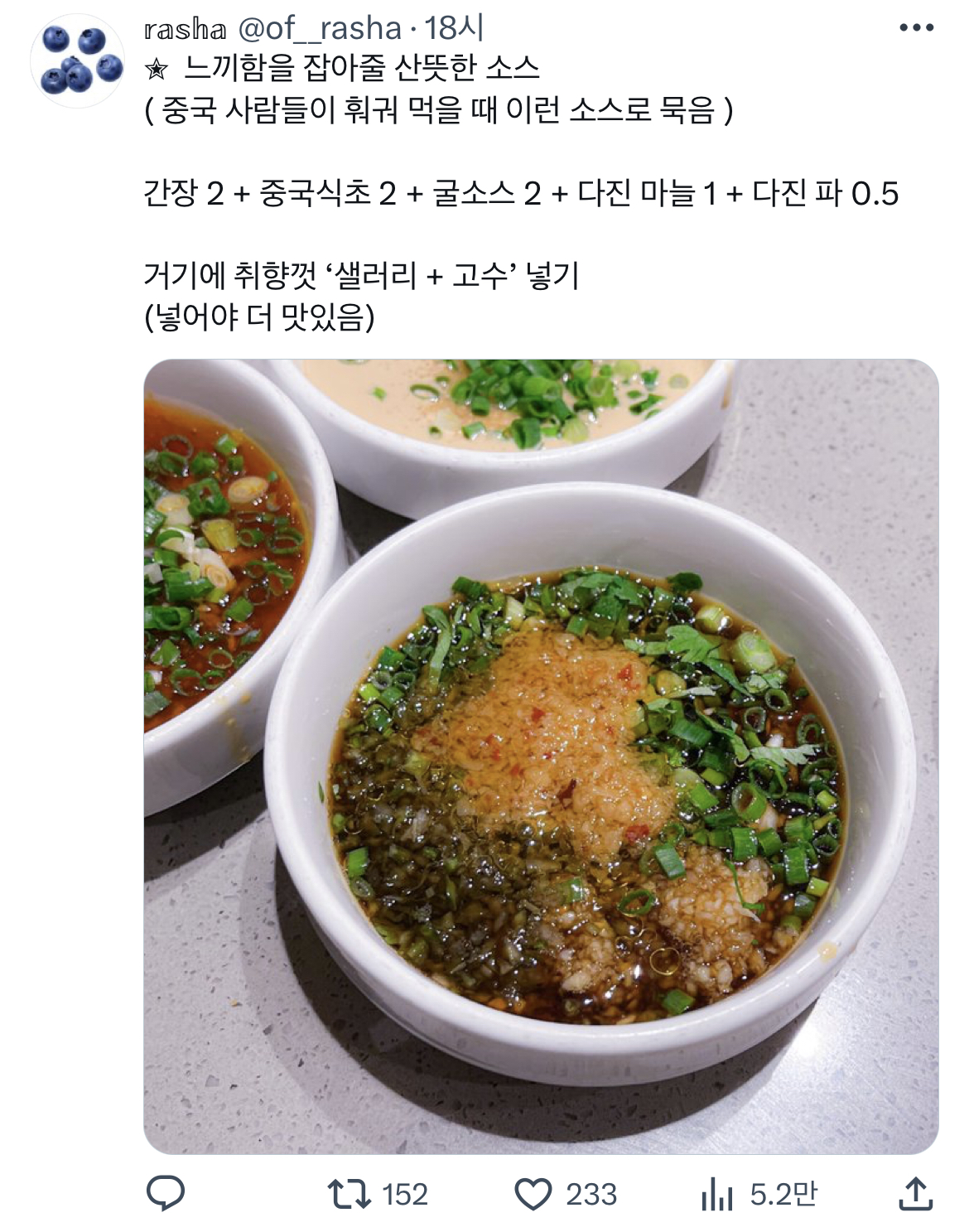Retweet this sauce recipe post
Screen dimensions: 969x1232
click(378, 1194)
